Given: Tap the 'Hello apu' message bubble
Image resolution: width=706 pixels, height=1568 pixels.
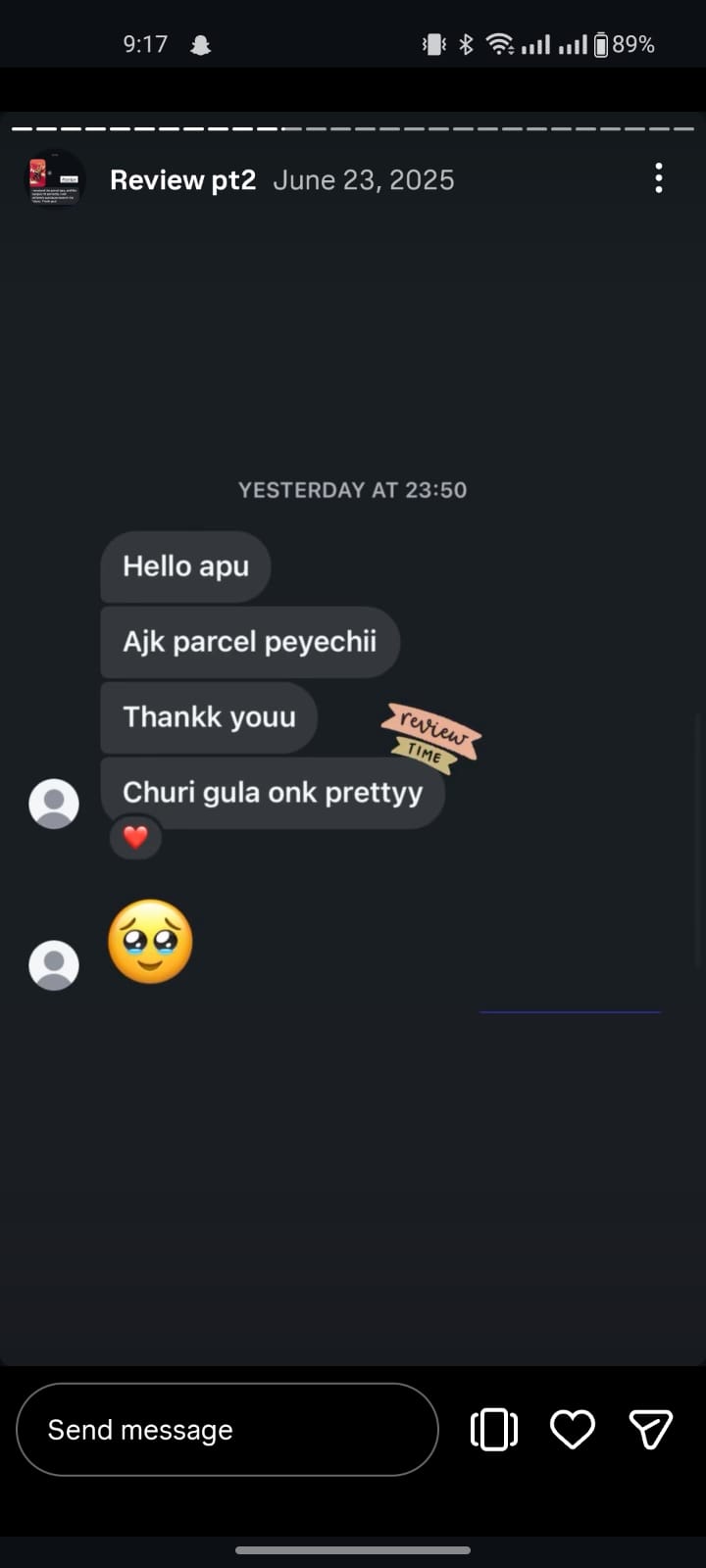Looking at the screenshot, I should coord(185,565).
